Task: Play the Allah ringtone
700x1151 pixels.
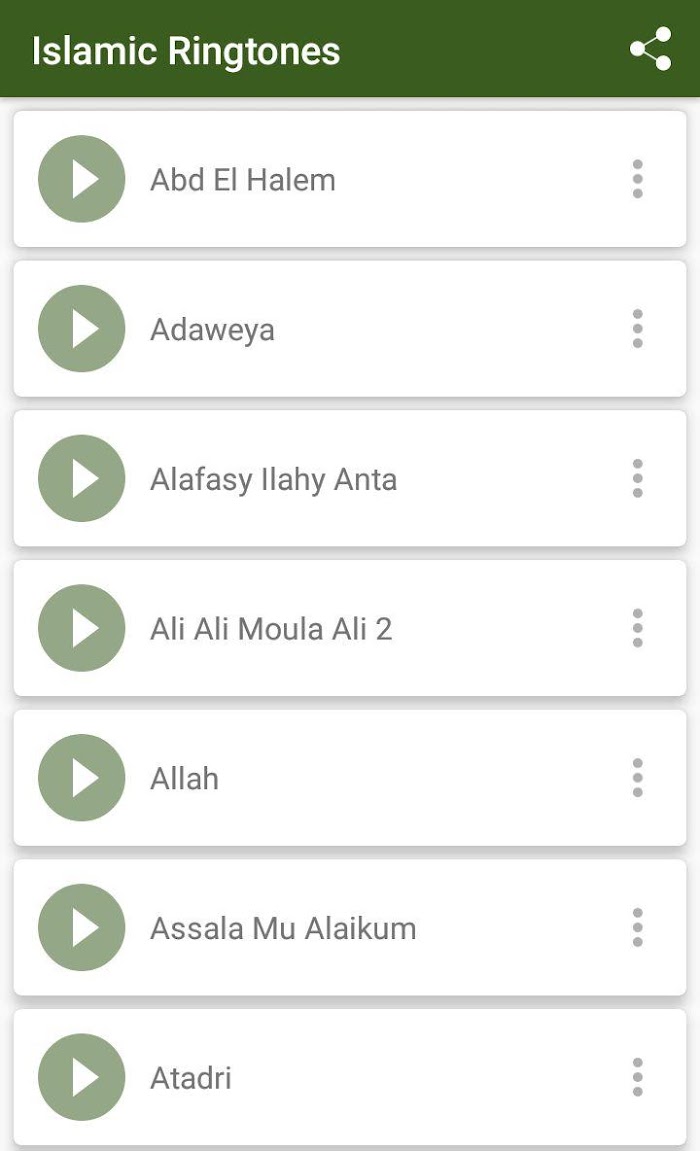Action: pos(81,778)
